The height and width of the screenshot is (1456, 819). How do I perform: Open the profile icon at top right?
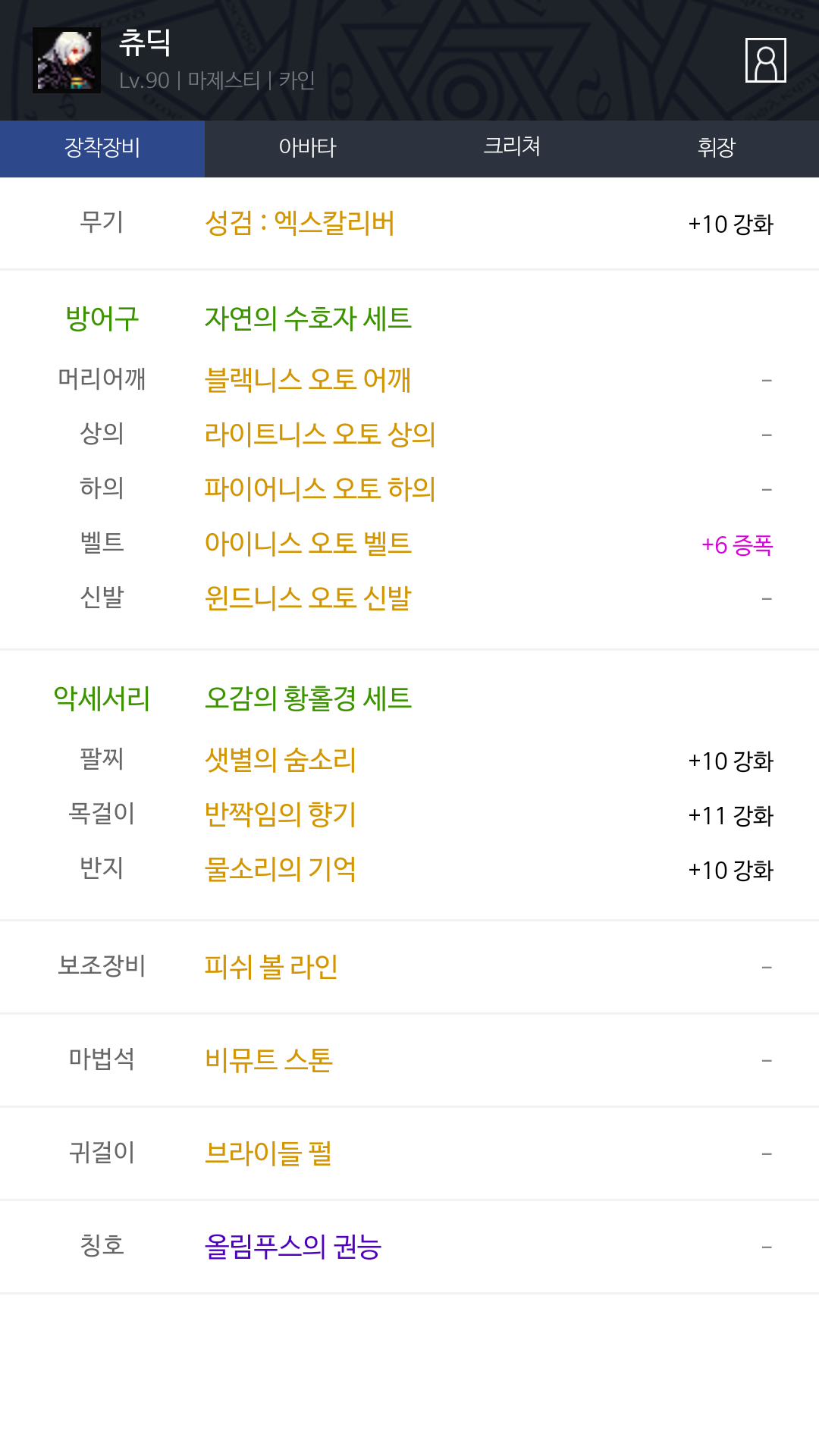pos(765,60)
